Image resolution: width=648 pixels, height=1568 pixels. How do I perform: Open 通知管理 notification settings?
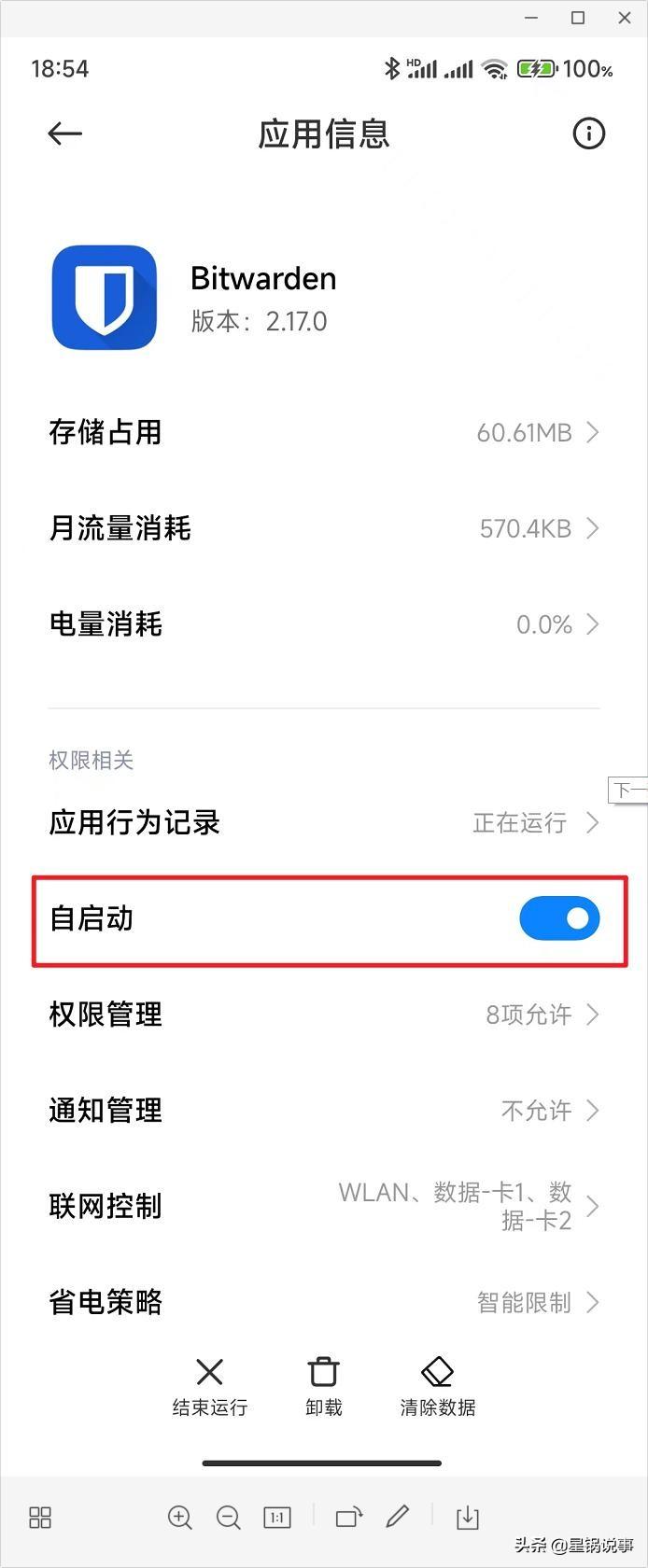point(323,1111)
